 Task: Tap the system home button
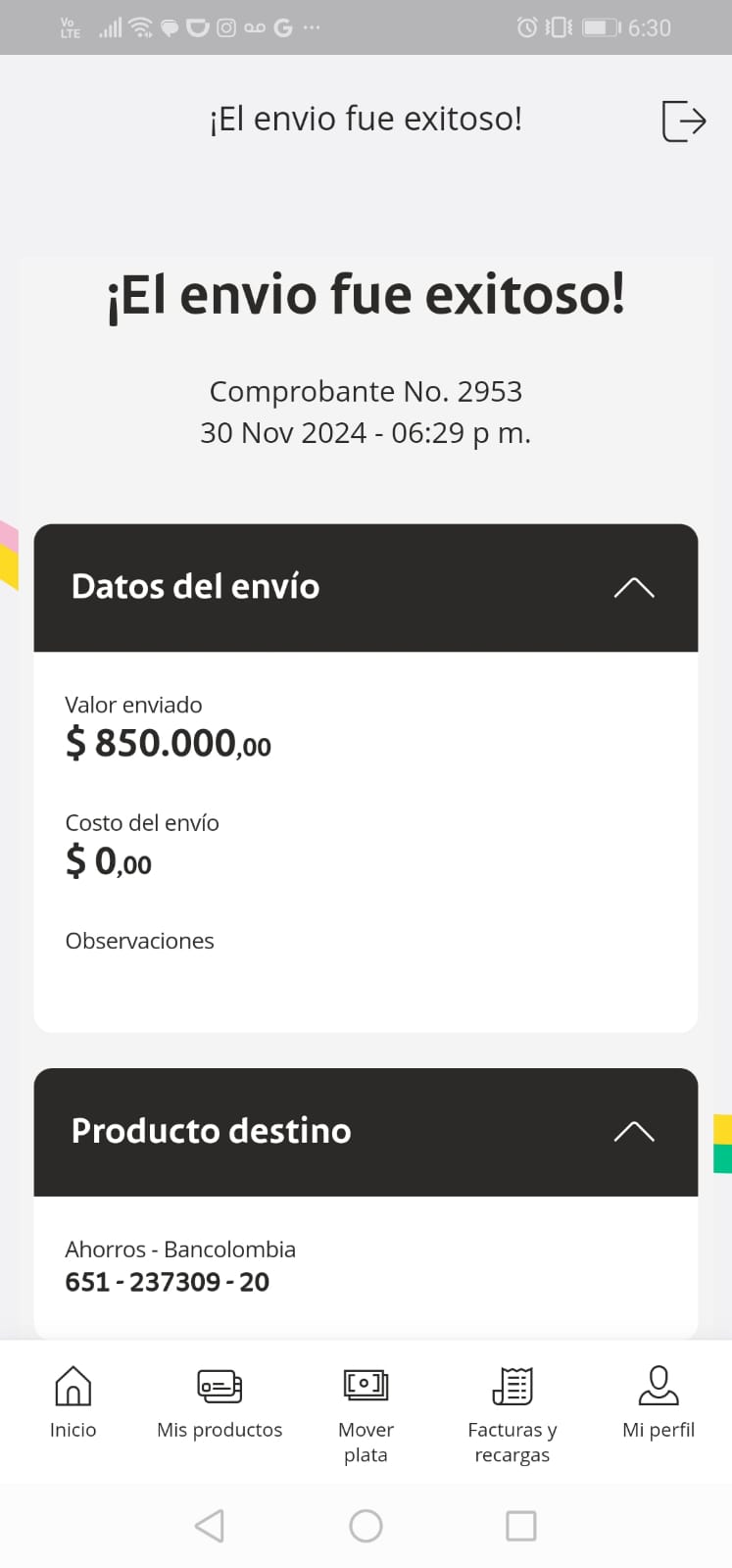[x=366, y=1526]
